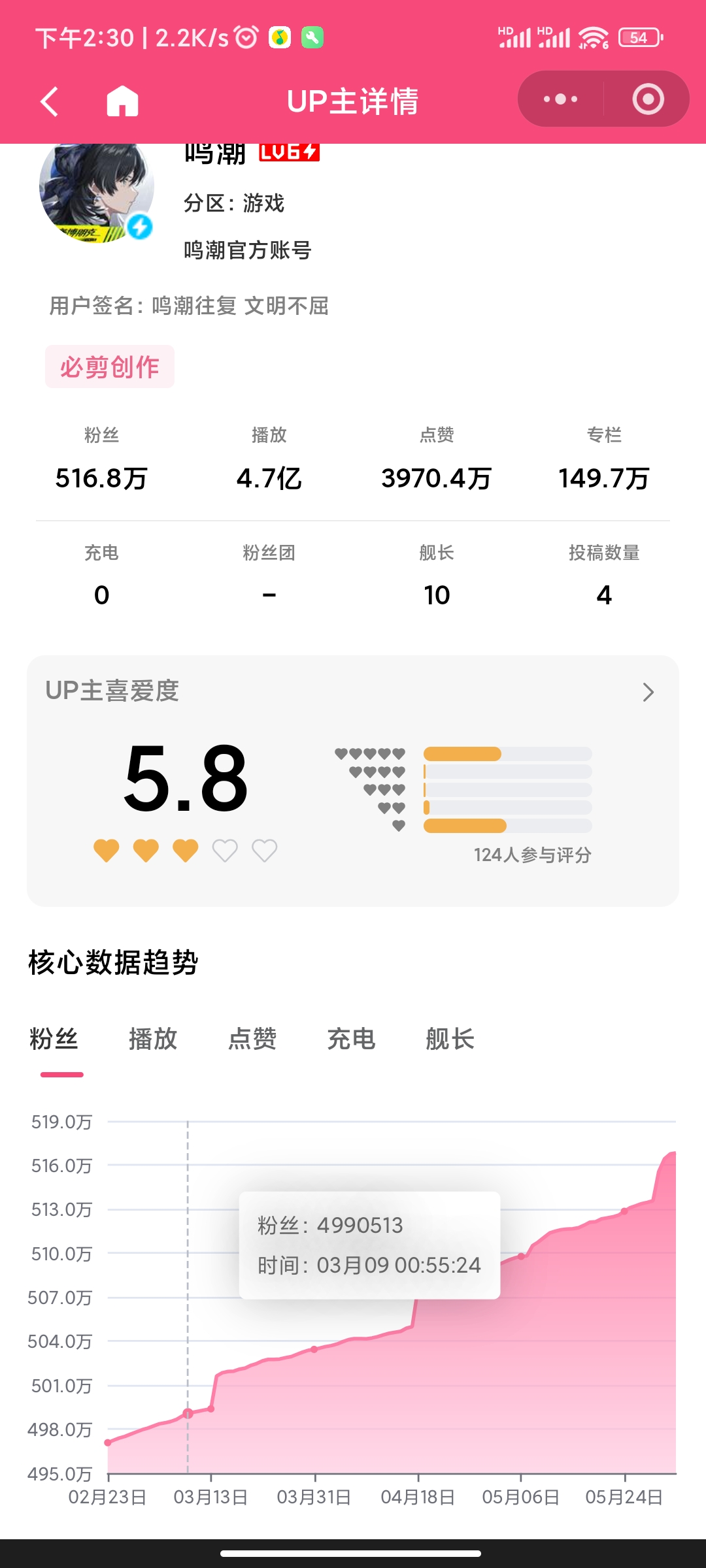Switch to the 点赞 trend tab
This screenshot has width=706, height=1568.
(252, 1039)
